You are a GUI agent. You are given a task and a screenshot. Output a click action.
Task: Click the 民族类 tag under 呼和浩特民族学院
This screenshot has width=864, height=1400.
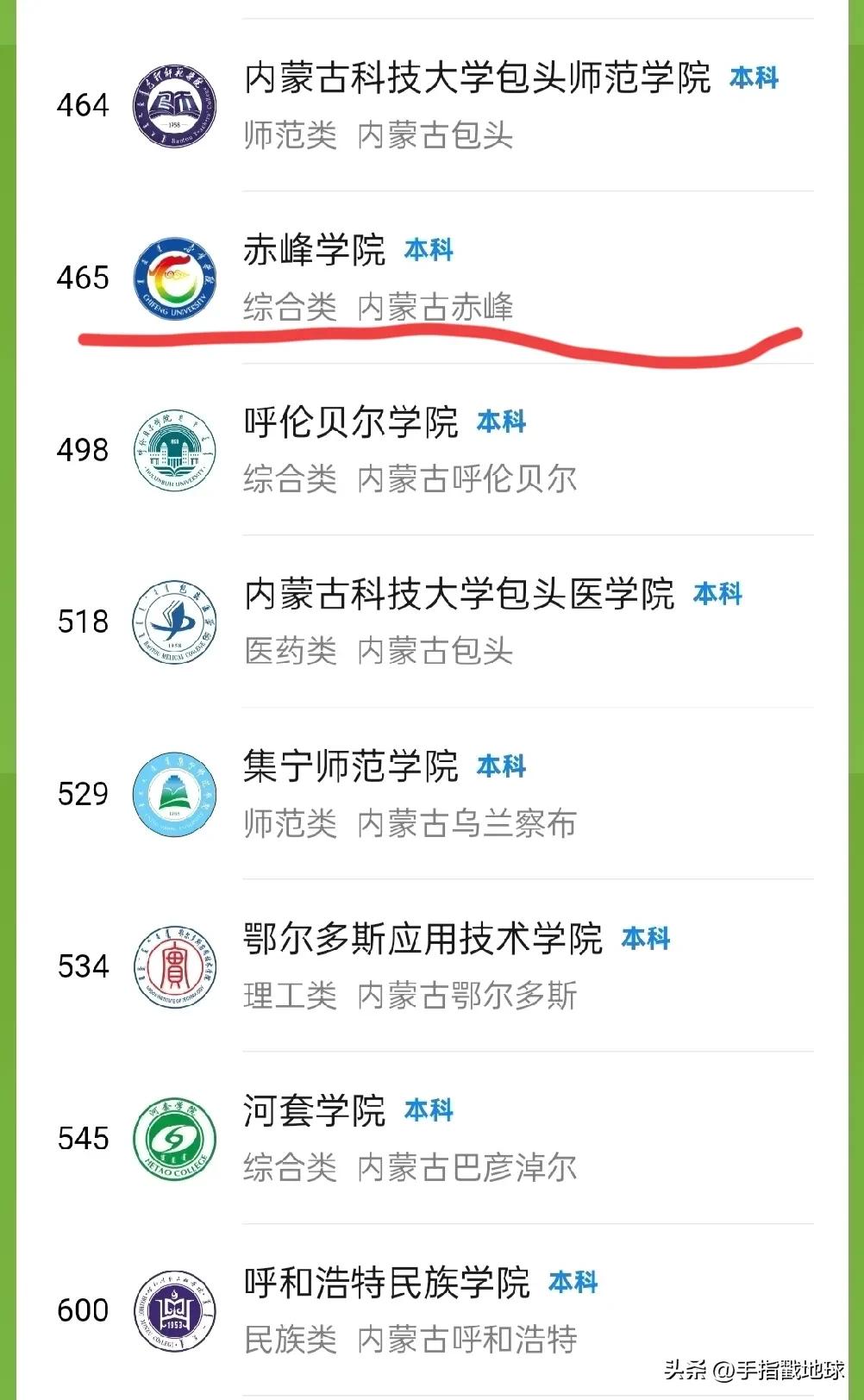[290, 1340]
